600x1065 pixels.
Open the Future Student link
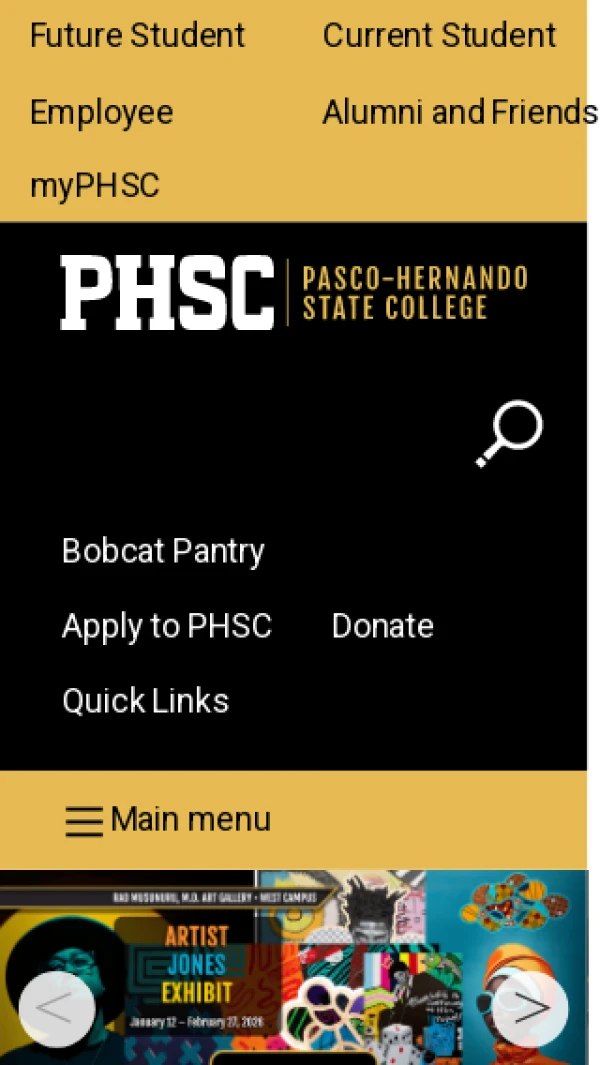click(137, 36)
